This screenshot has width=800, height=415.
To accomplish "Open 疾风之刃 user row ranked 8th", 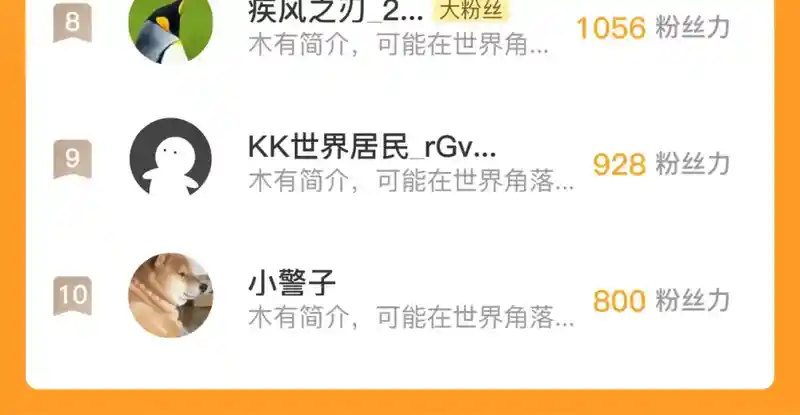I will [400, 27].
